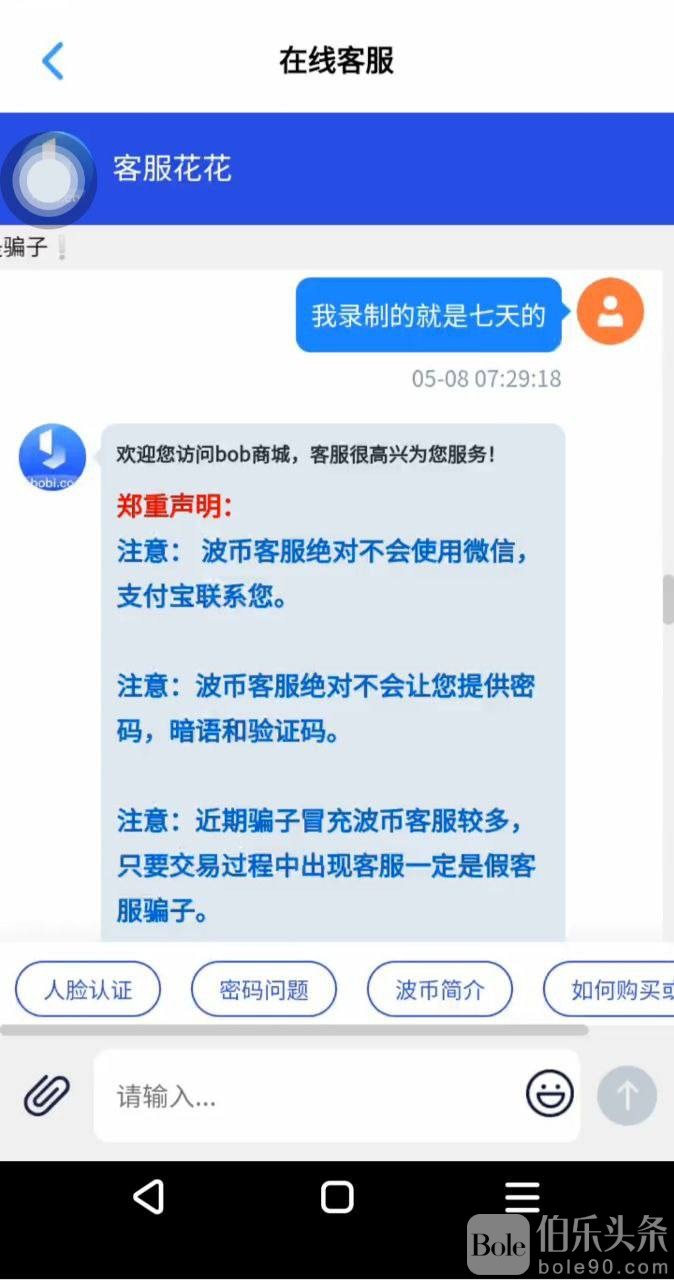Focus the 请输入 message field
This screenshot has width=674, height=1280.
tap(310, 1096)
